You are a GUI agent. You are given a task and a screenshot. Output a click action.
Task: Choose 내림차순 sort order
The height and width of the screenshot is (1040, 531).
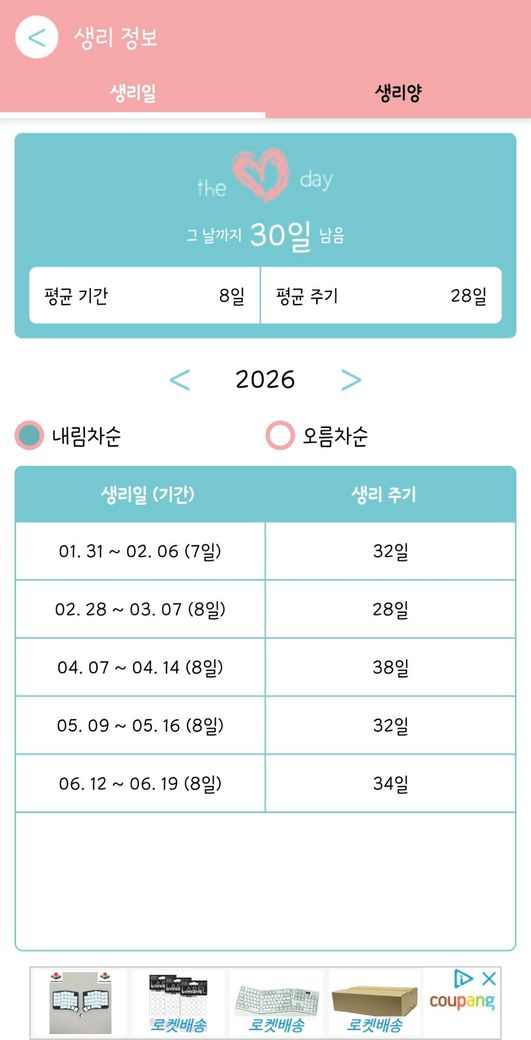[x=68, y=436]
